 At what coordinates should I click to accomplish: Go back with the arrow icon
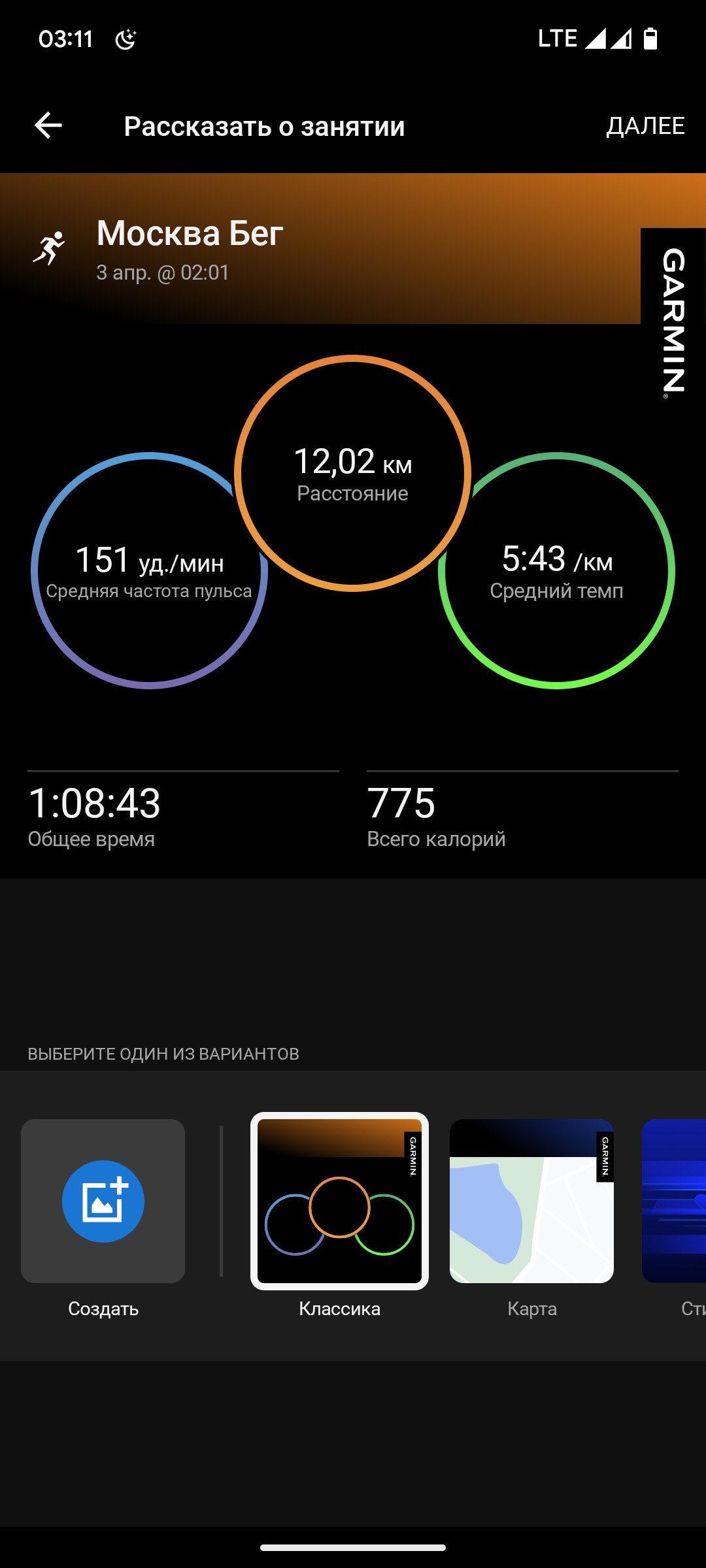48,125
